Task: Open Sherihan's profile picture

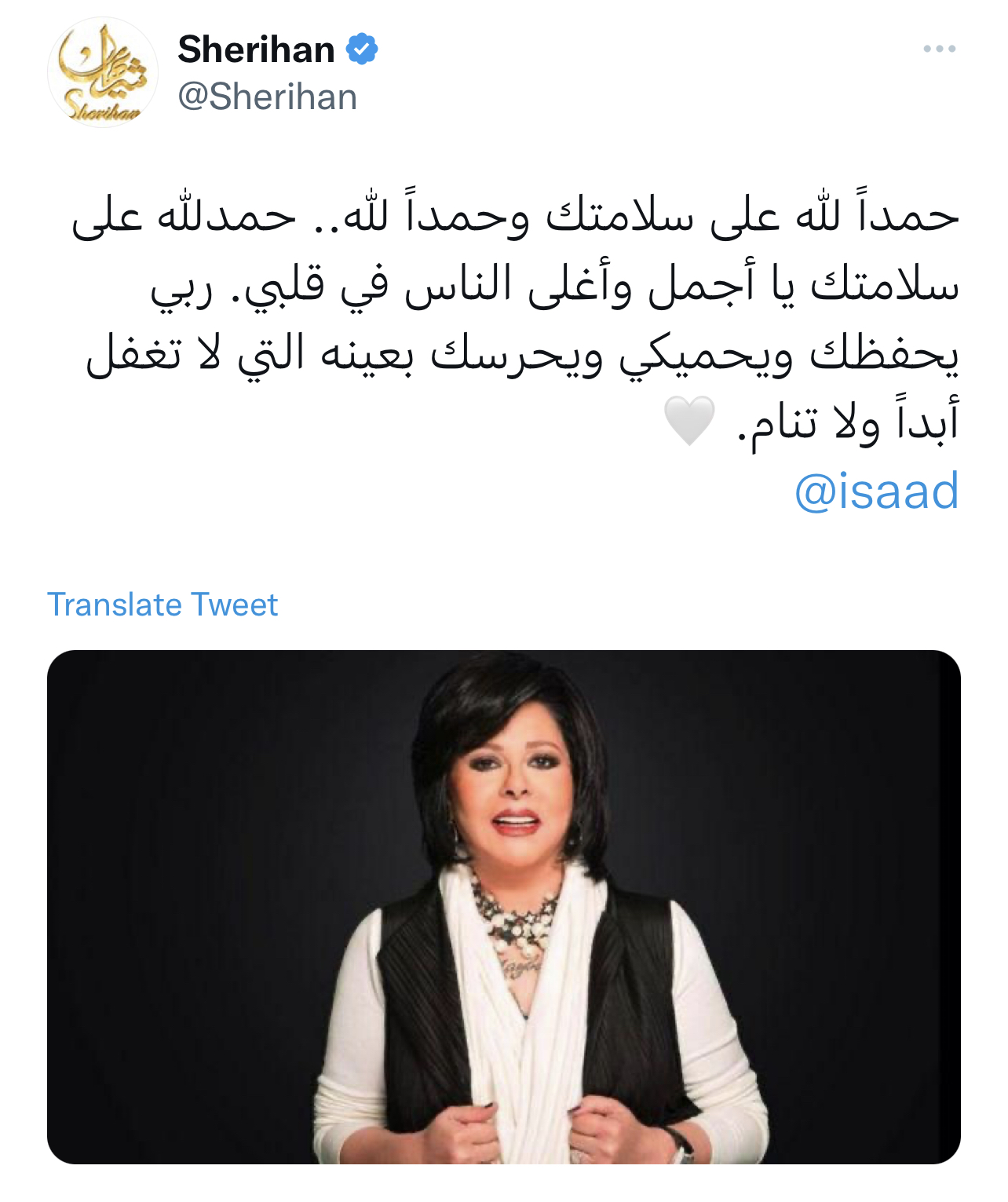Action: (103, 73)
